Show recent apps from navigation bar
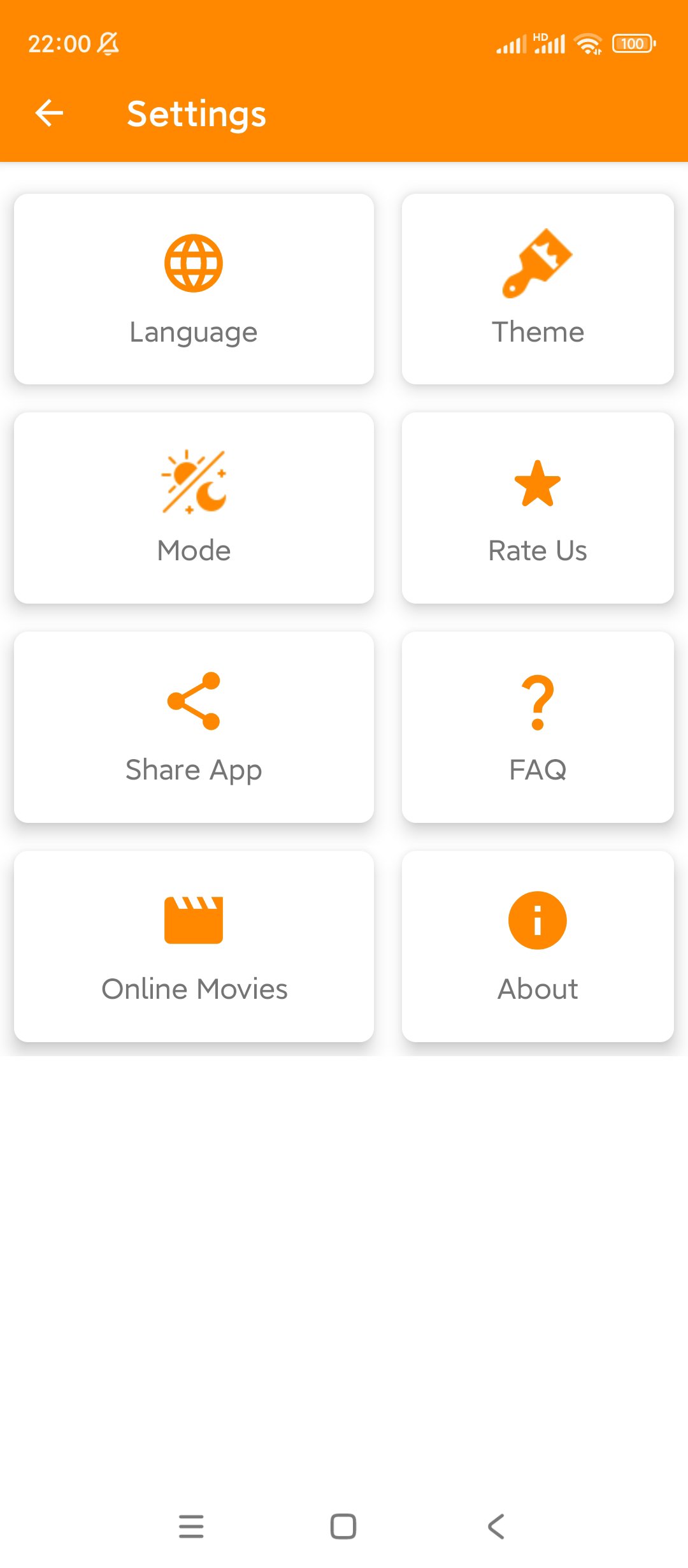The image size is (688, 1568). [x=191, y=1527]
